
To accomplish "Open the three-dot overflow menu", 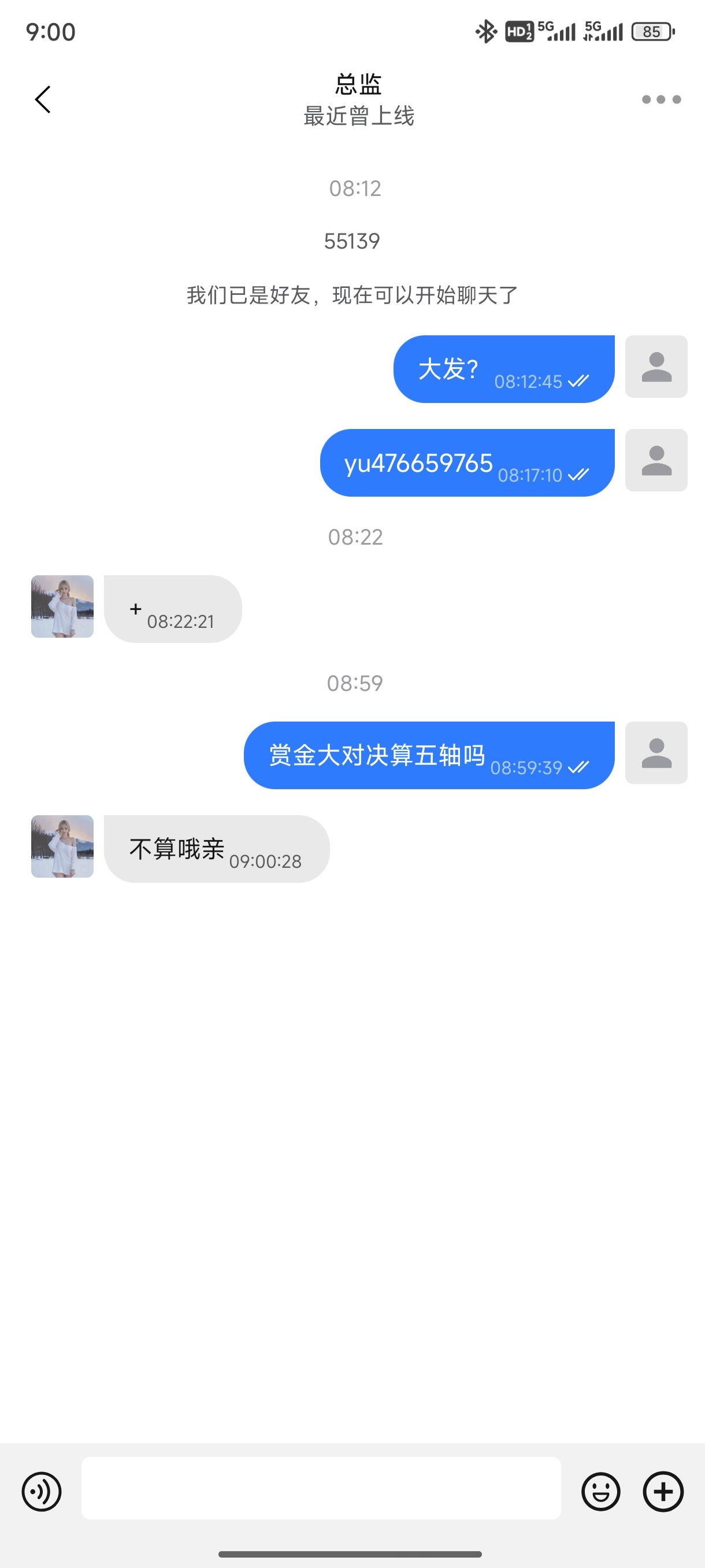I will click(x=661, y=99).
